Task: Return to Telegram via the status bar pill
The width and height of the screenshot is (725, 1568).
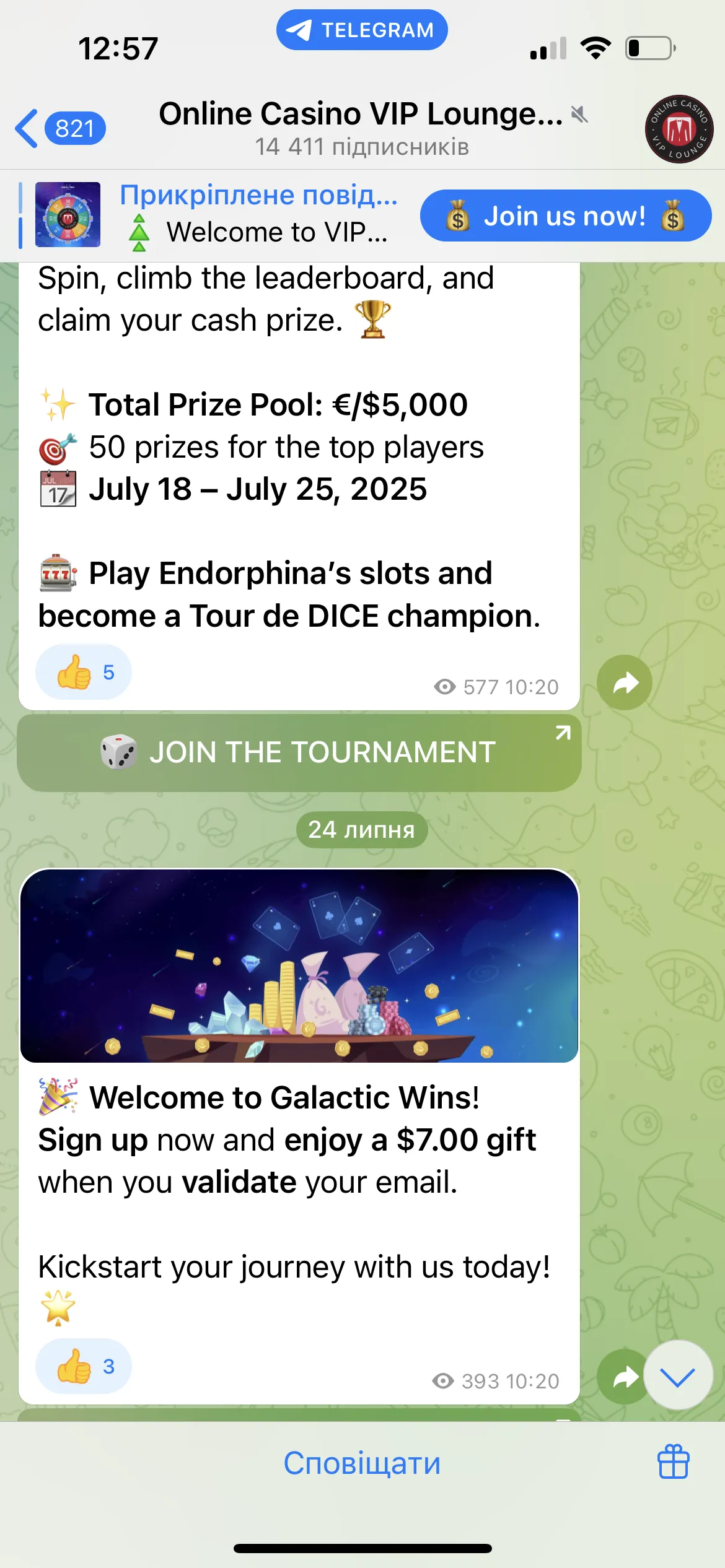Action: 362,30
